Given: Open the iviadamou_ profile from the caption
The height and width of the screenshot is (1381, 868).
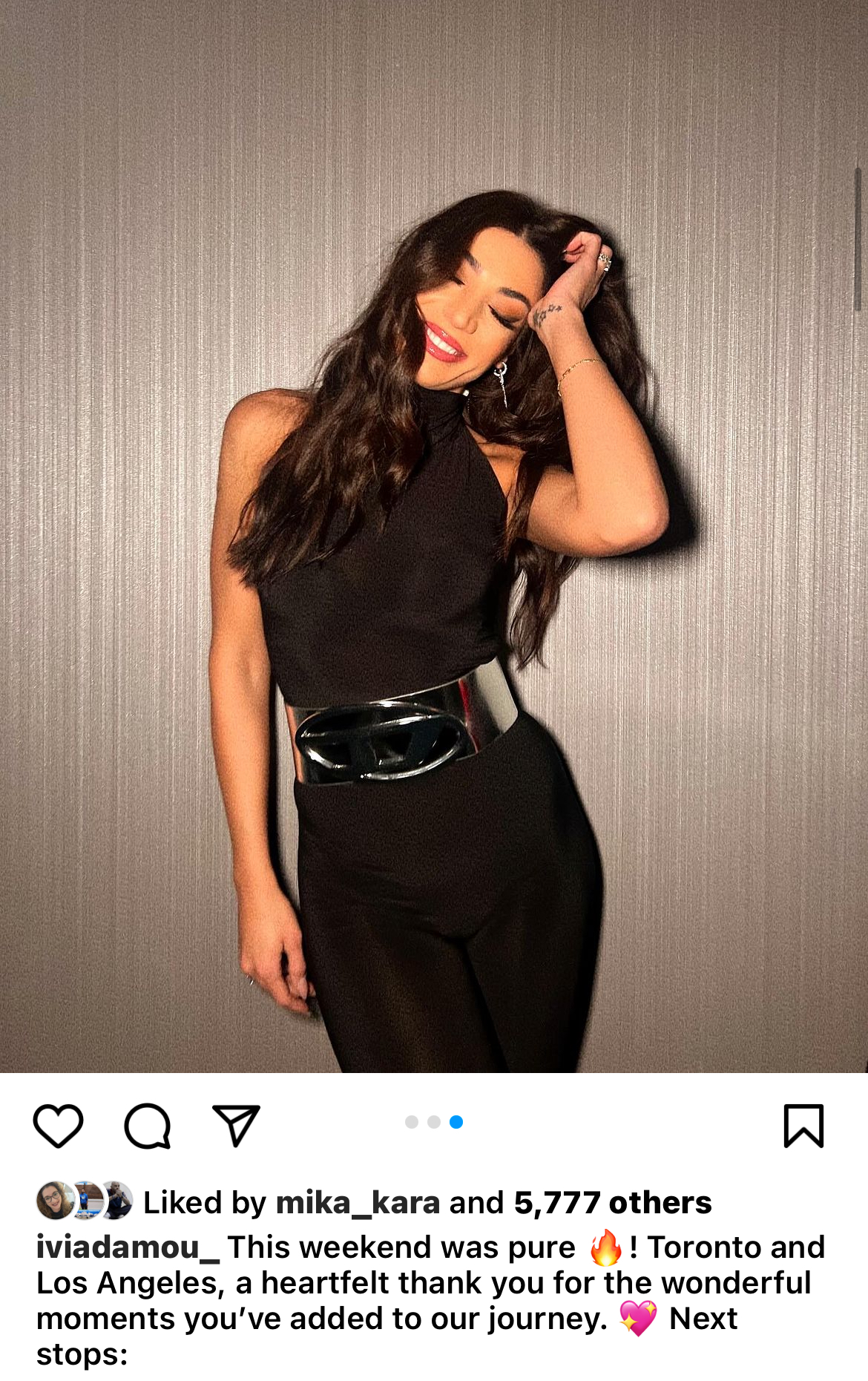Looking at the screenshot, I should (x=128, y=1247).
